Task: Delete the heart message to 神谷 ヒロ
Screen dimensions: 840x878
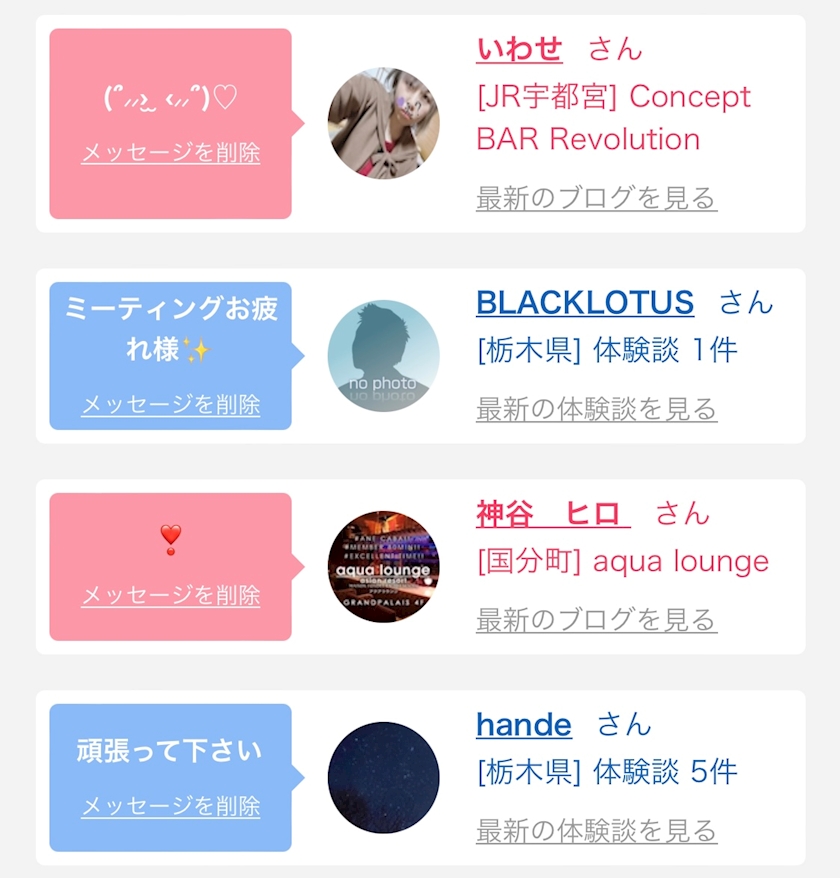Action: click(170, 595)
